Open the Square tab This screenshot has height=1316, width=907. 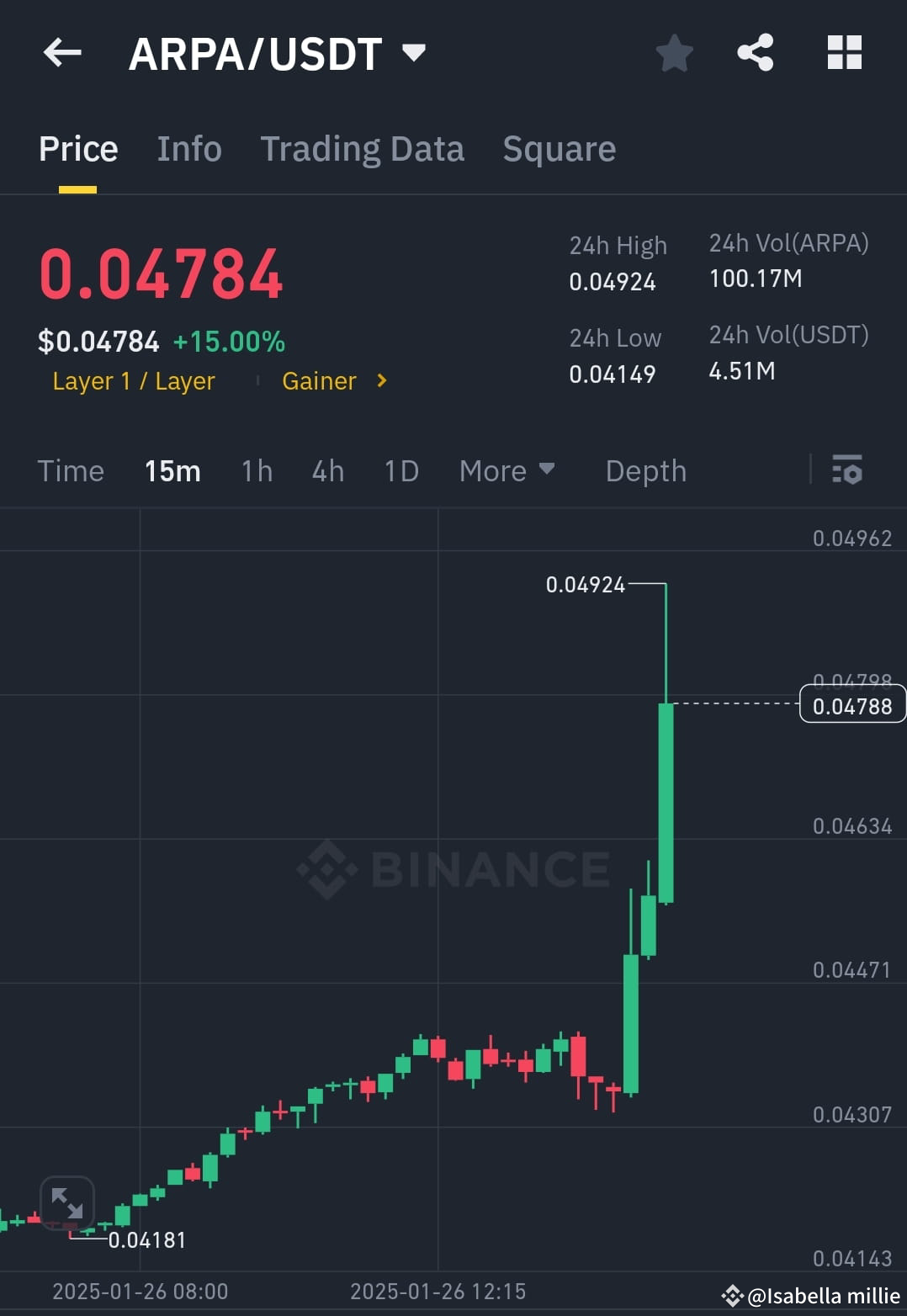[559, 148]
